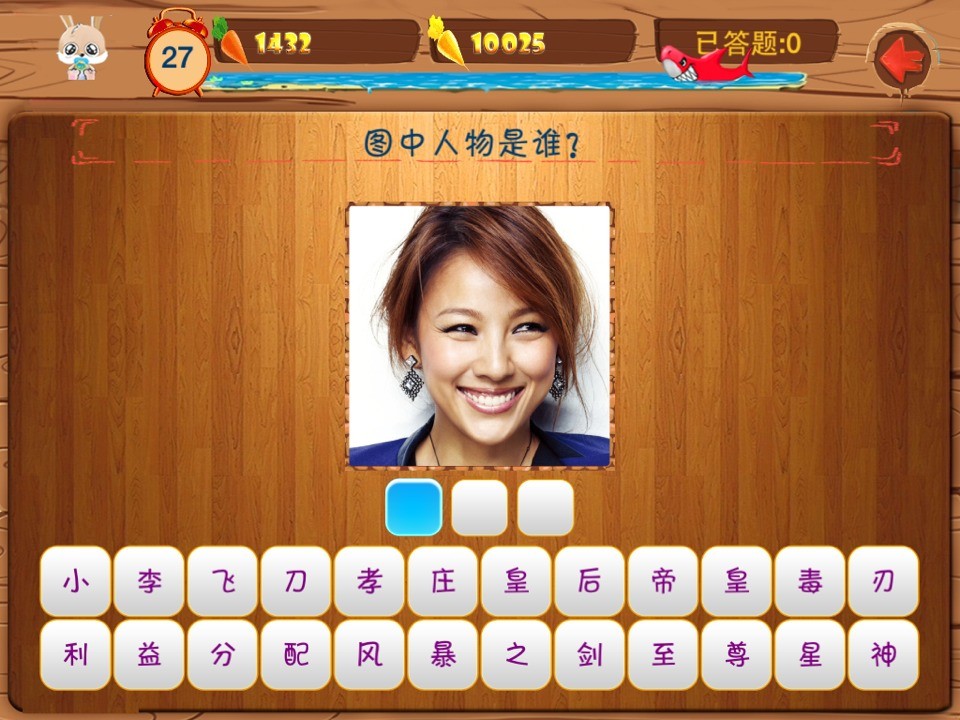
Task: Pick the 庄 character tile
Action: pyautogui.click(x=443, y=581)
